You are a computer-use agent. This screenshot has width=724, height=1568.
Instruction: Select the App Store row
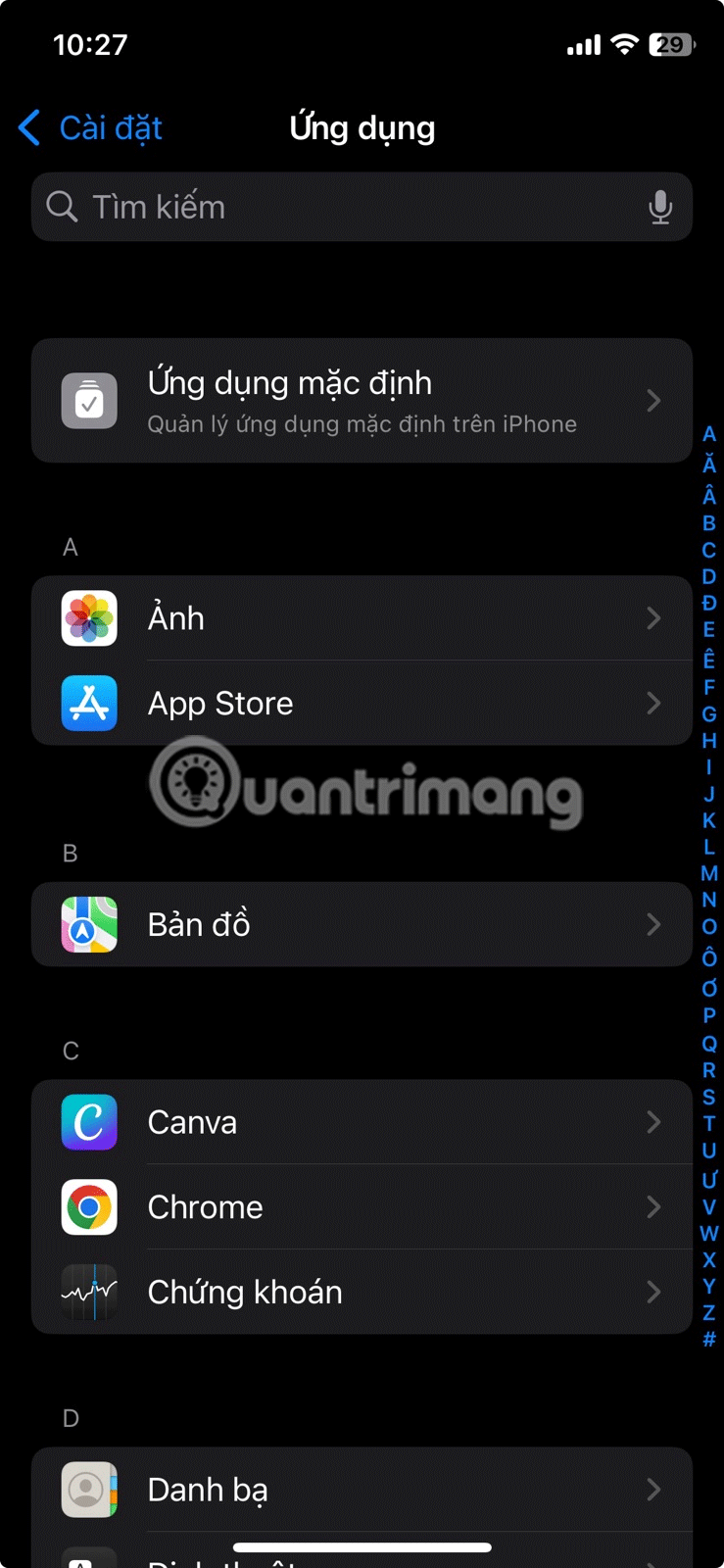362,704
